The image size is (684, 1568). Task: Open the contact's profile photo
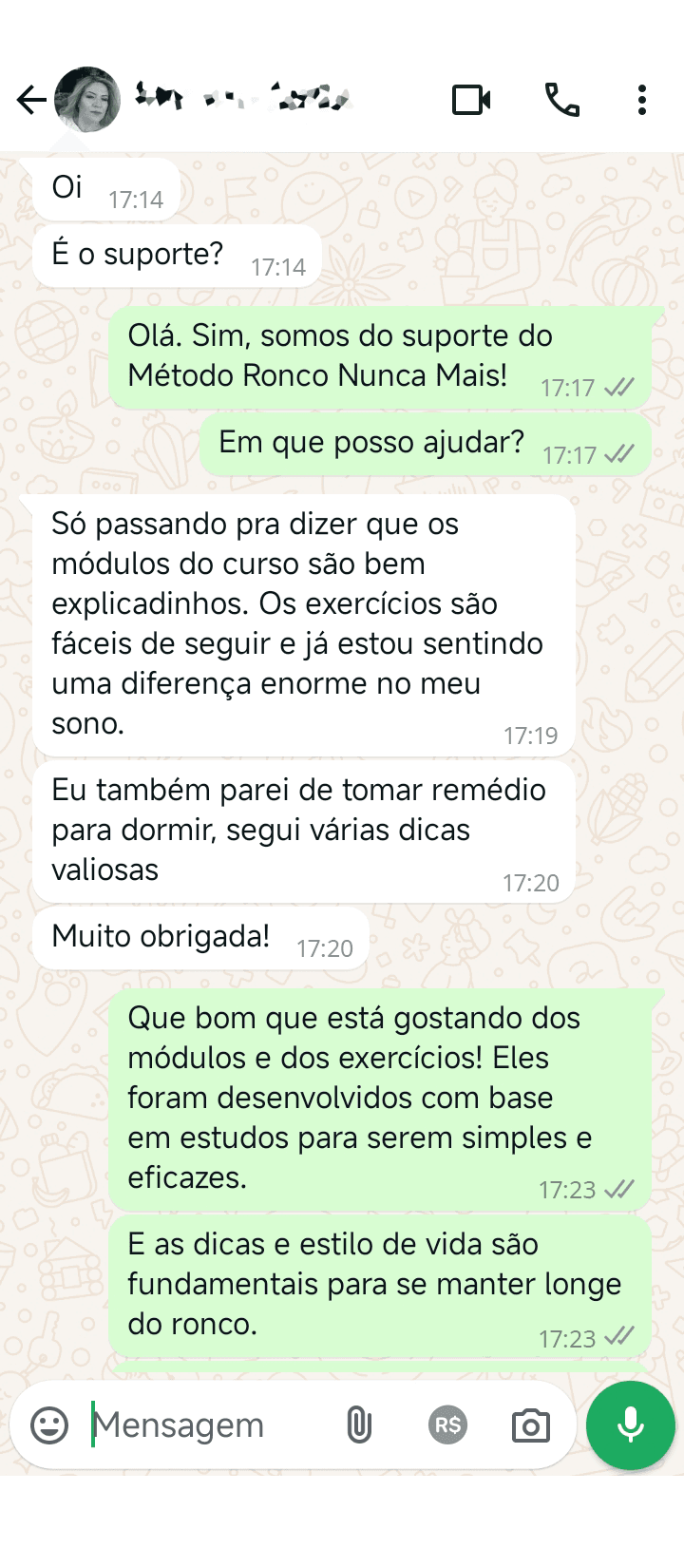pyautogui.click(x=88, y=100)
